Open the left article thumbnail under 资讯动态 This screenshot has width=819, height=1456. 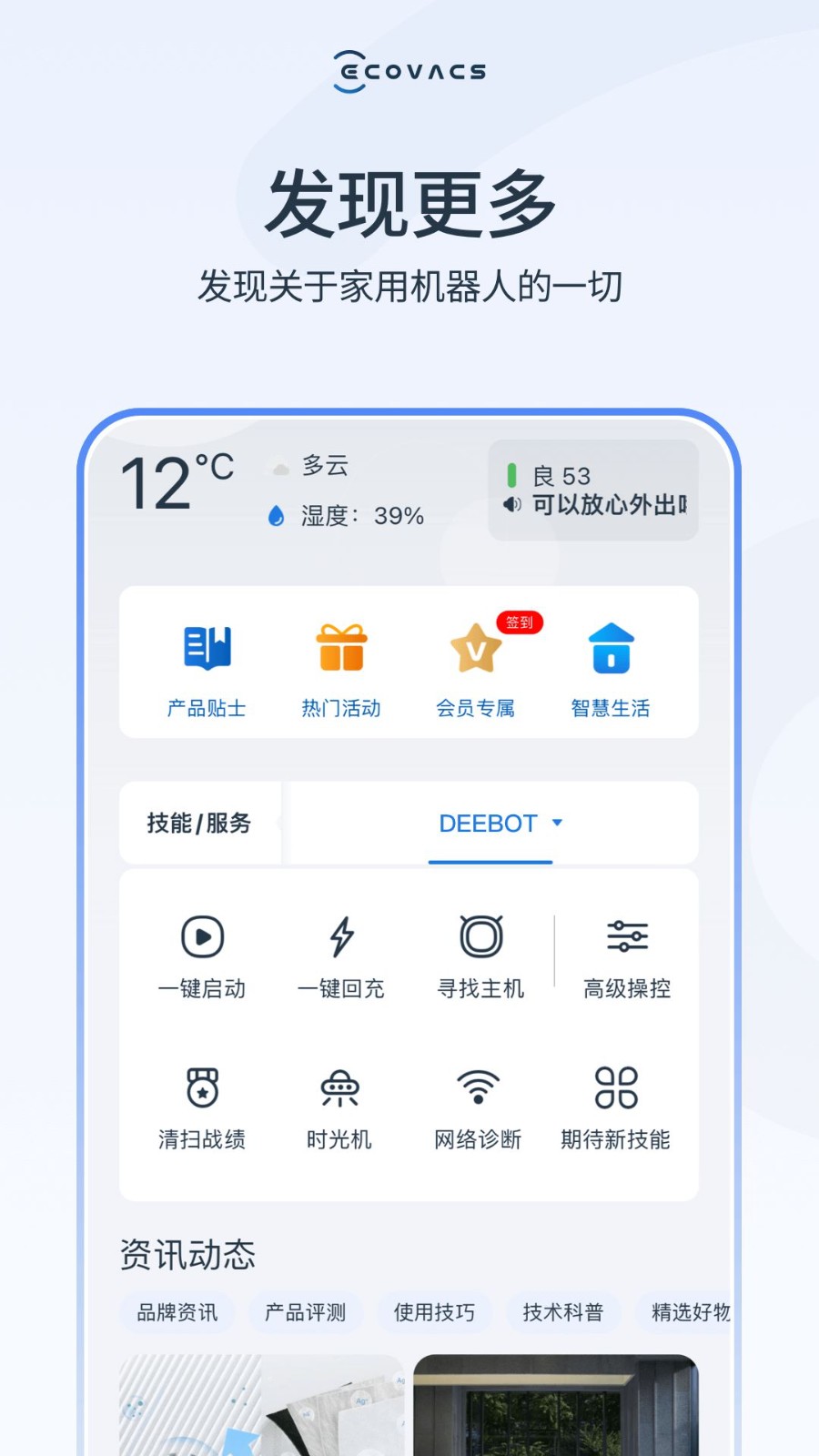coord(260,1406)
